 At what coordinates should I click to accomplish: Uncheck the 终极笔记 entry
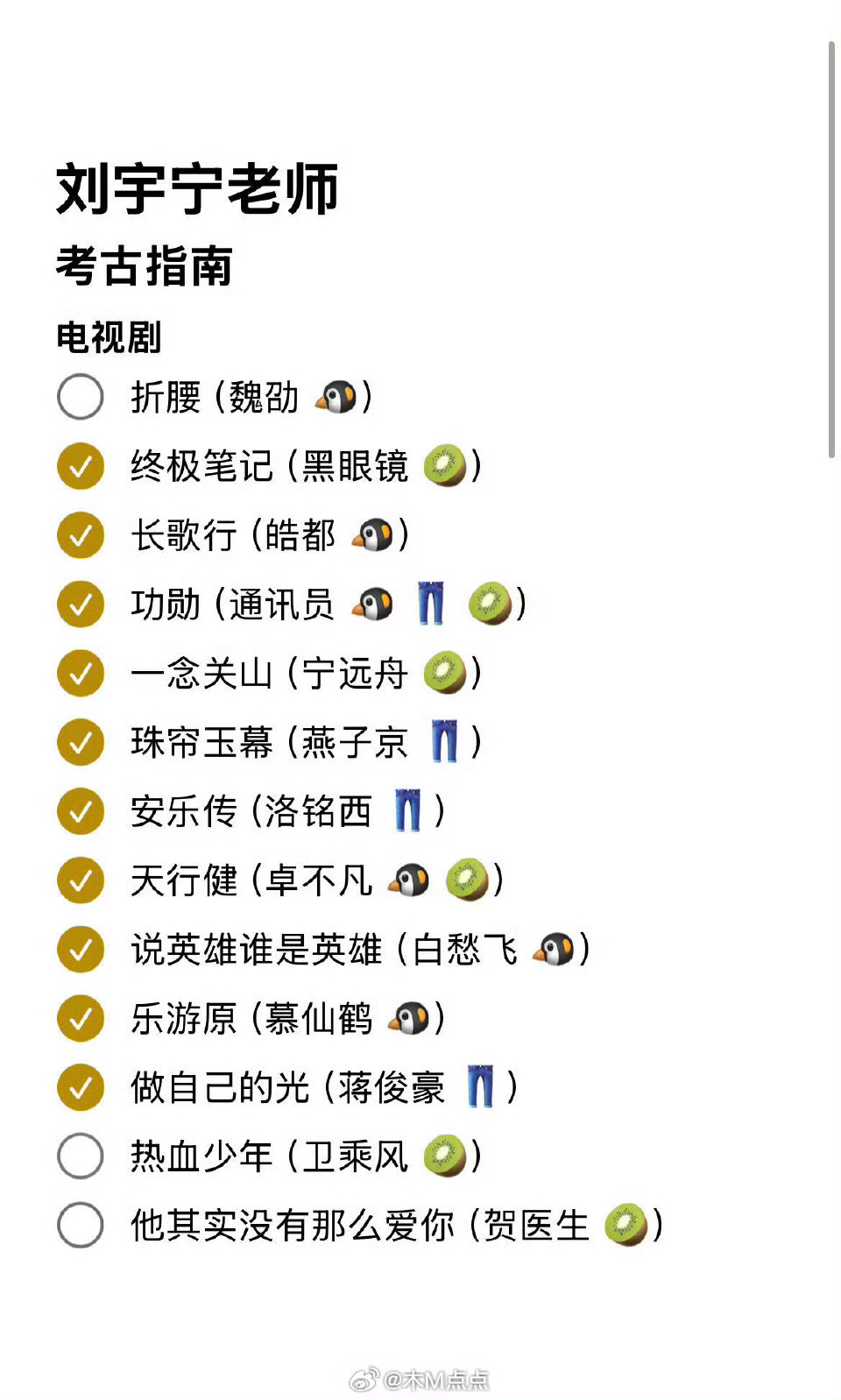tap(80, 467)
